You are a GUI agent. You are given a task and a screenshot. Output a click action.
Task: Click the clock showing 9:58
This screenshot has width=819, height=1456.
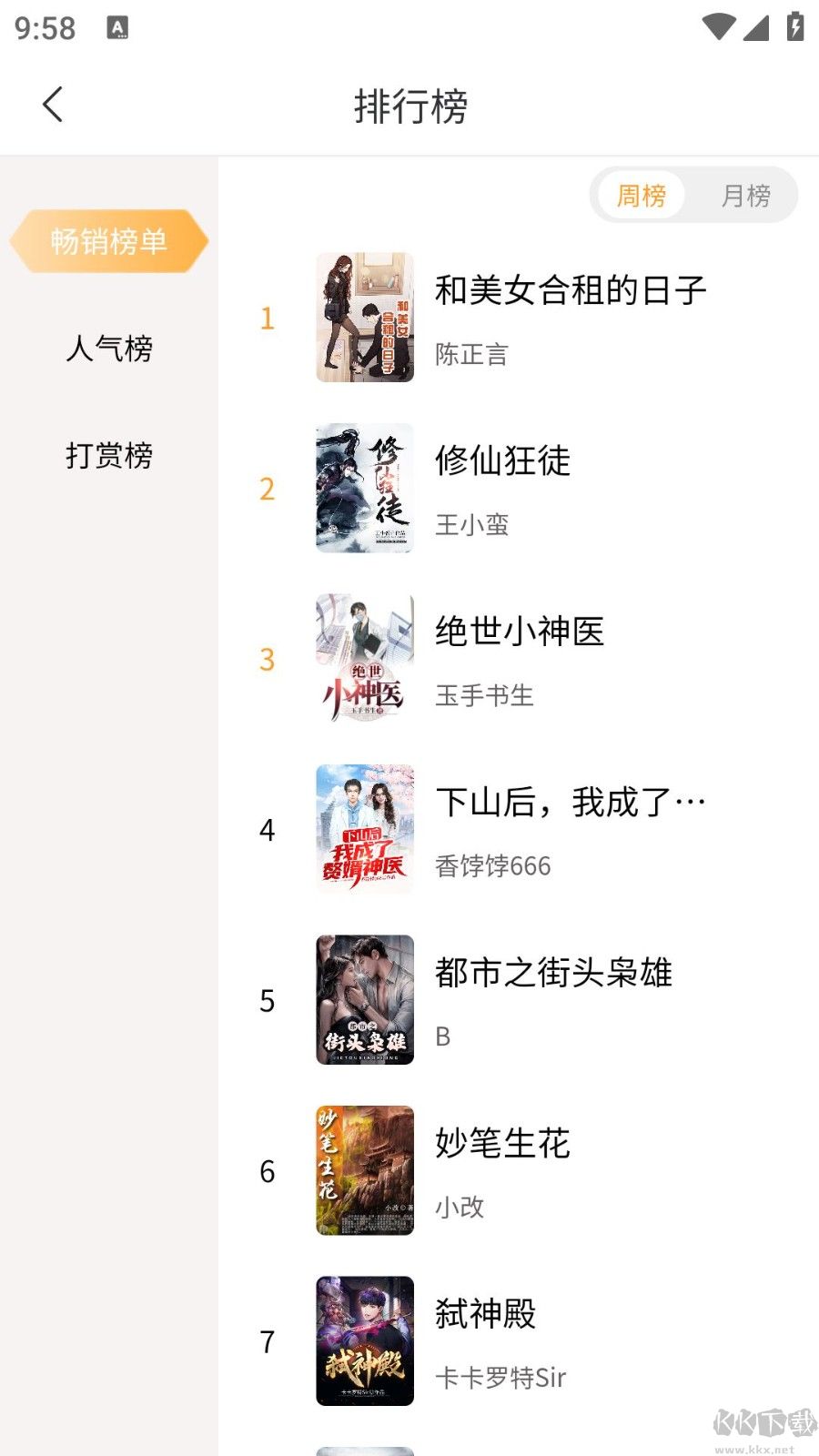[43, 29]
